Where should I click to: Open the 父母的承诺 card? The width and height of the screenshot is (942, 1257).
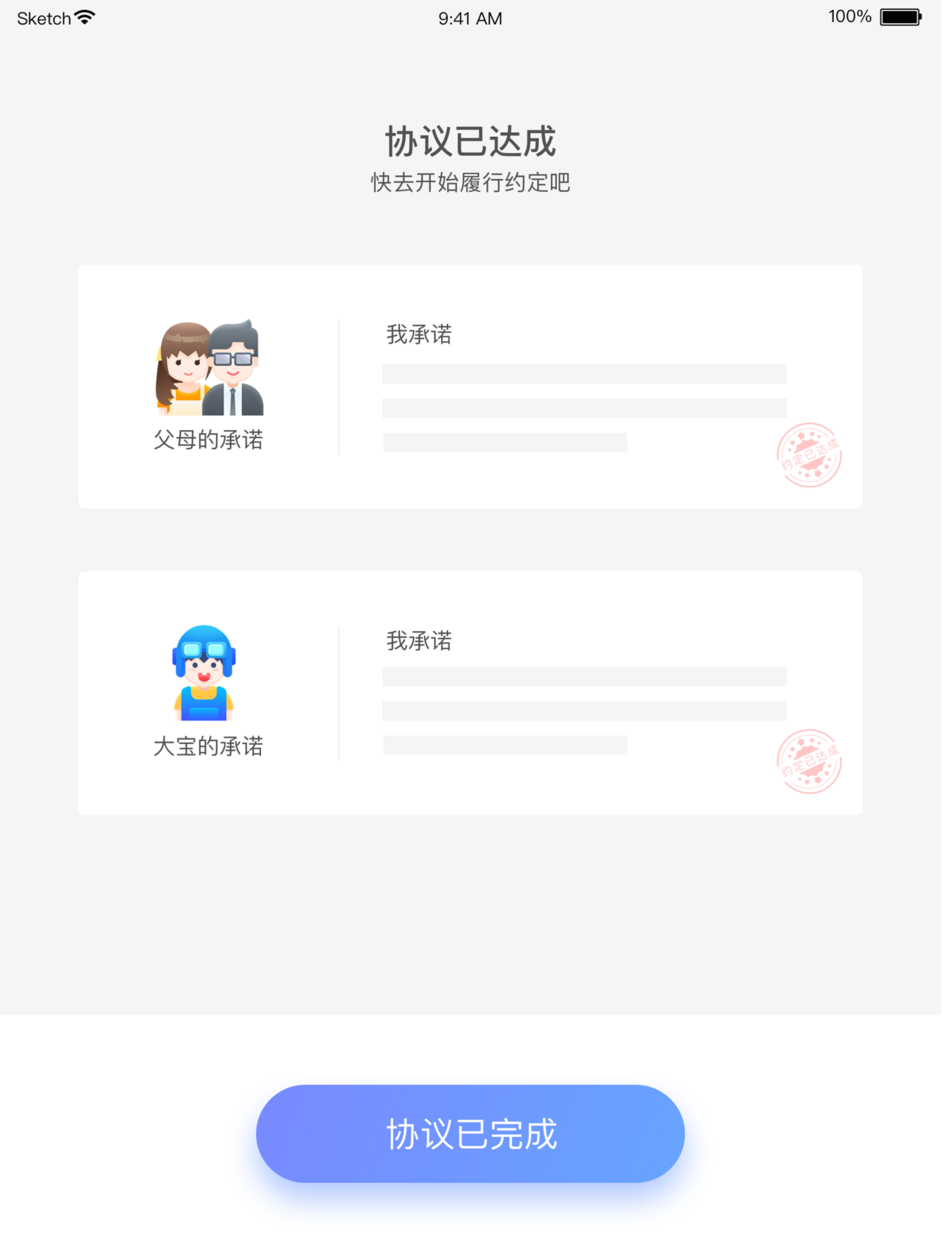pyautogui.click(x=470, y=386)
